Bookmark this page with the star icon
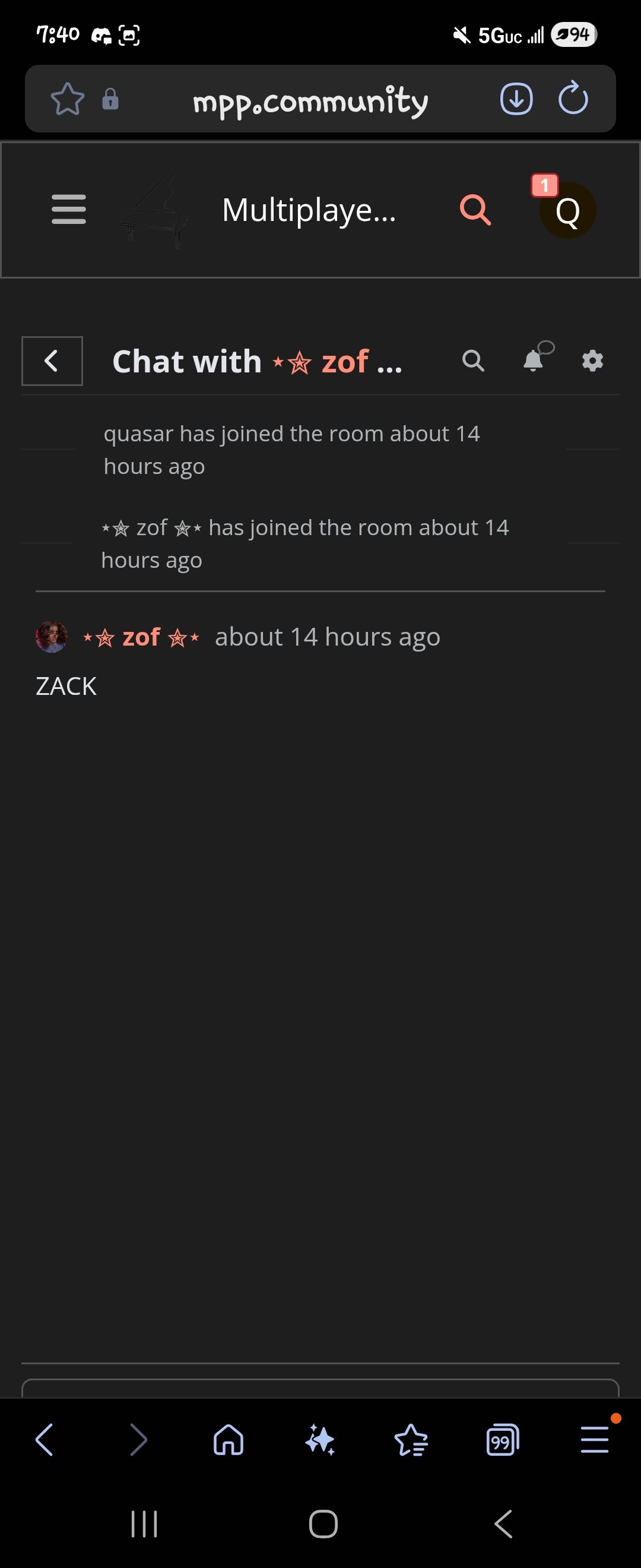The image size is (641, 1568). 67,99
